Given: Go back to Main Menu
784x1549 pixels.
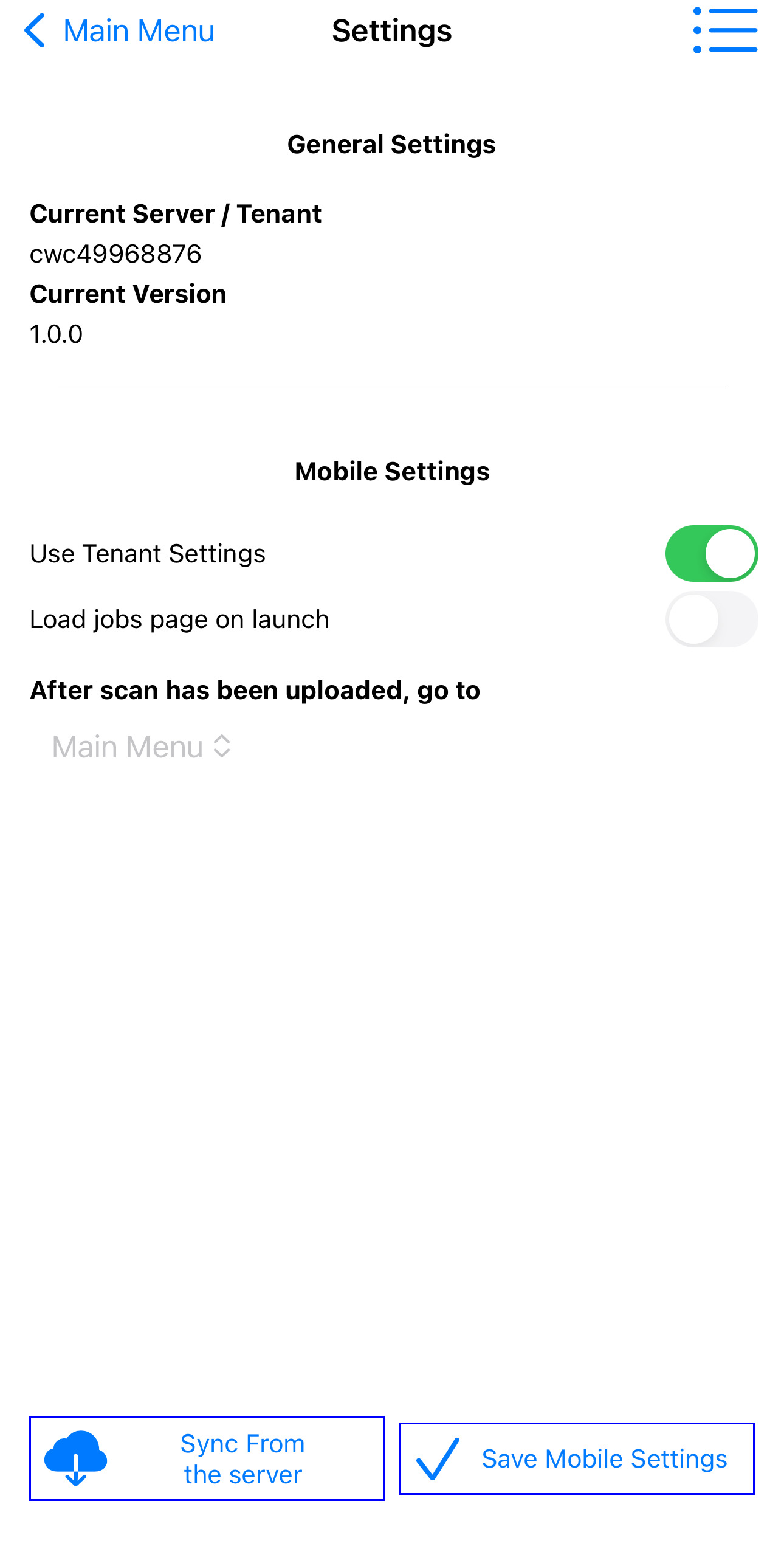Looking at the screenshot, I should pos(119,31).
